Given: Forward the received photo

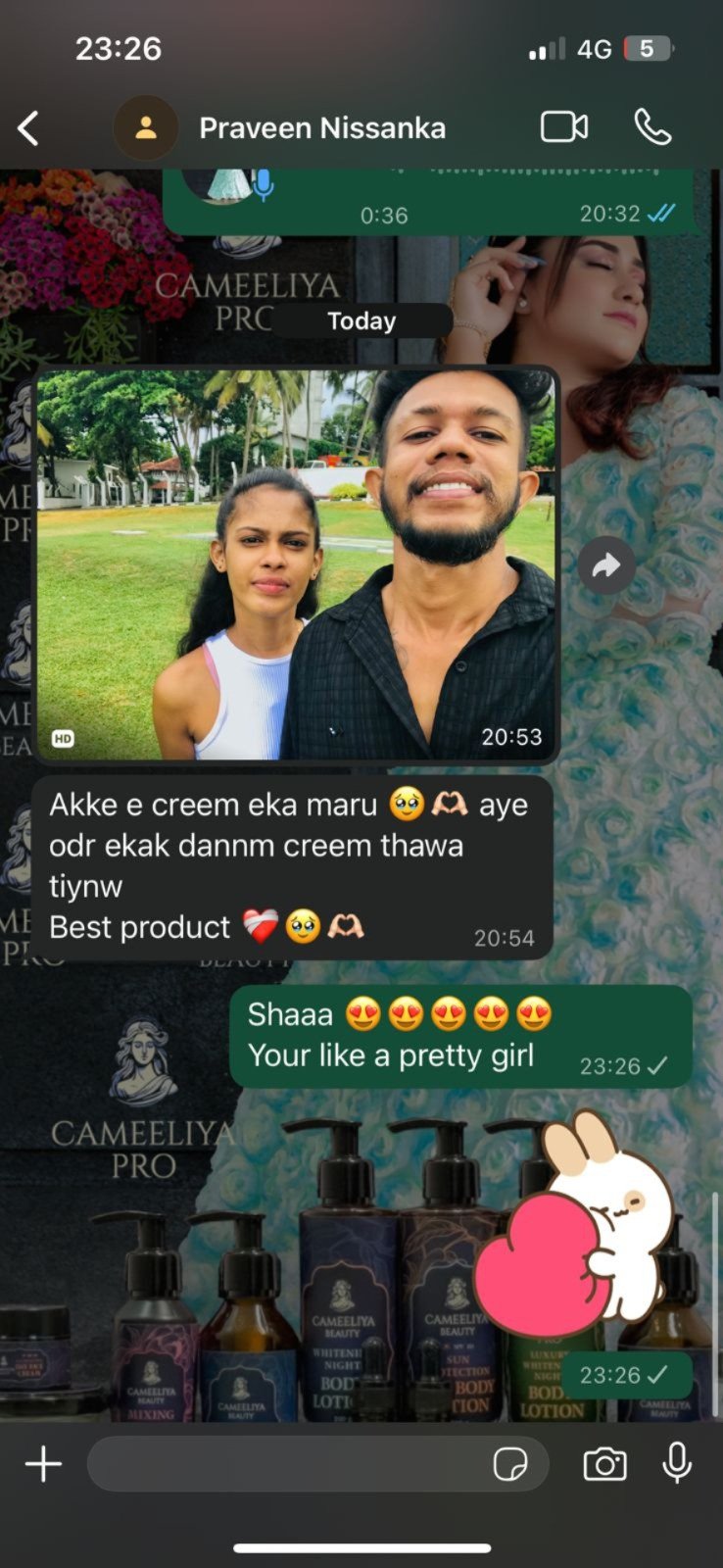Looking at the screenshot, I should (605, 565).
